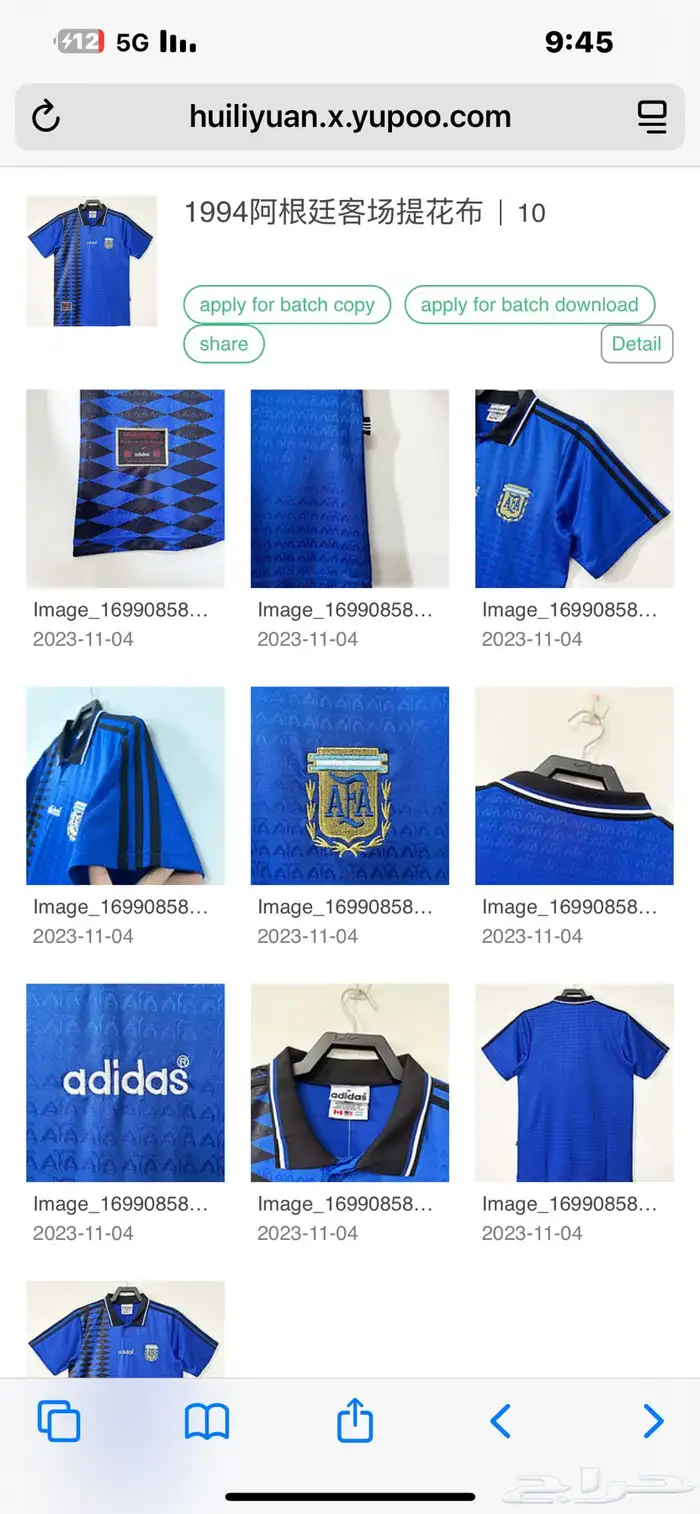The image size is (700, 1514).
Task: Open the album cover jersey thumbnail
Action: click(91, 260)
